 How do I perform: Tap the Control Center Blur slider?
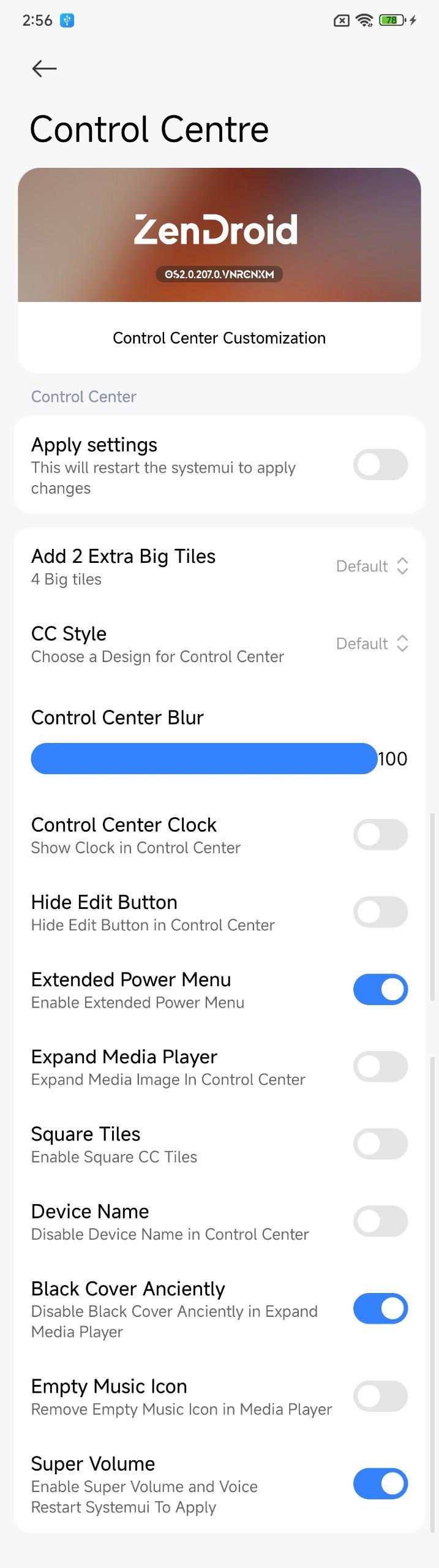[204, 758]
